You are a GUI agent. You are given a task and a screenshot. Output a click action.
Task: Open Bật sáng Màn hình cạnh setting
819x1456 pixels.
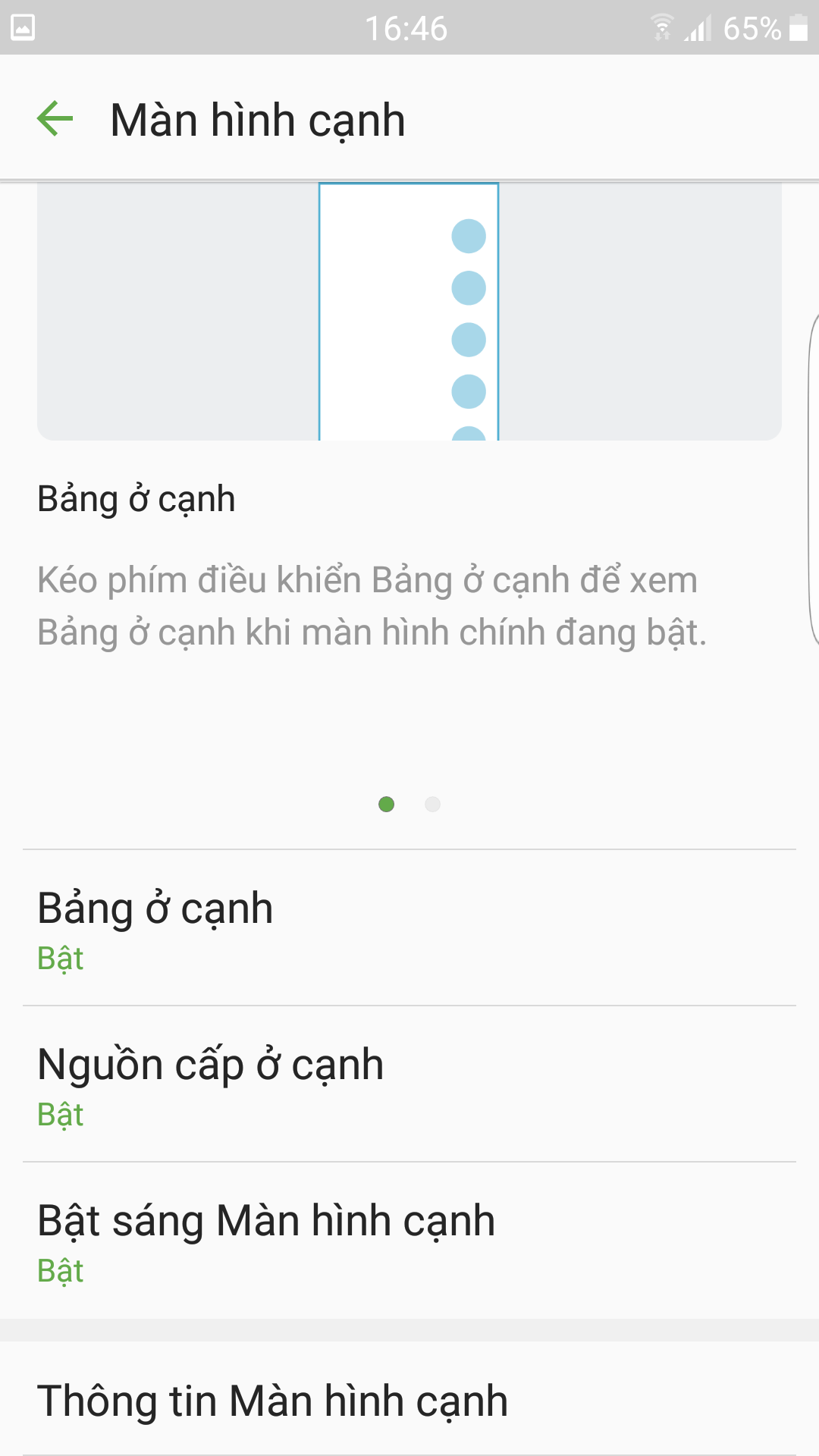click(x=409, y=1241)
